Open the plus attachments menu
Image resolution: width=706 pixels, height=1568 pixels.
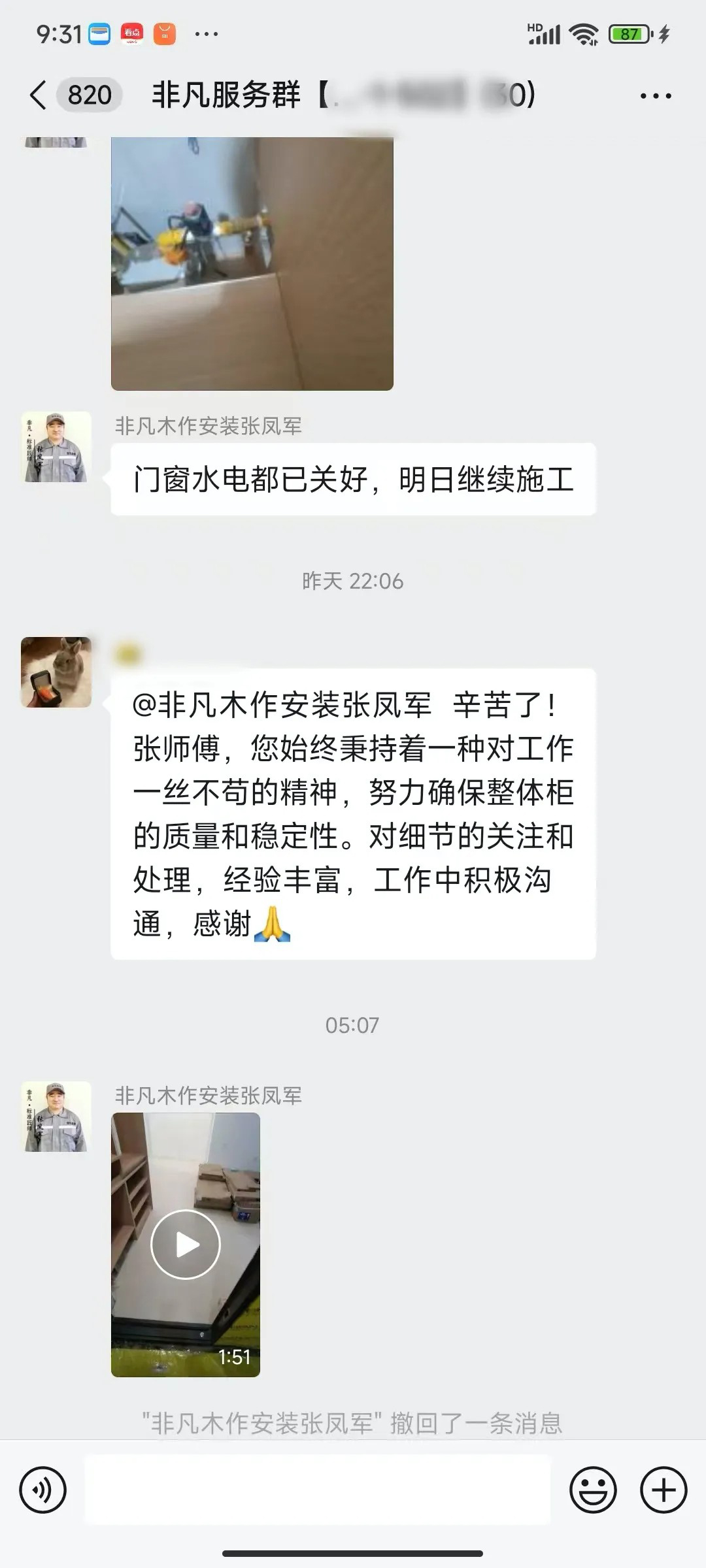(x=664, y=1490)
